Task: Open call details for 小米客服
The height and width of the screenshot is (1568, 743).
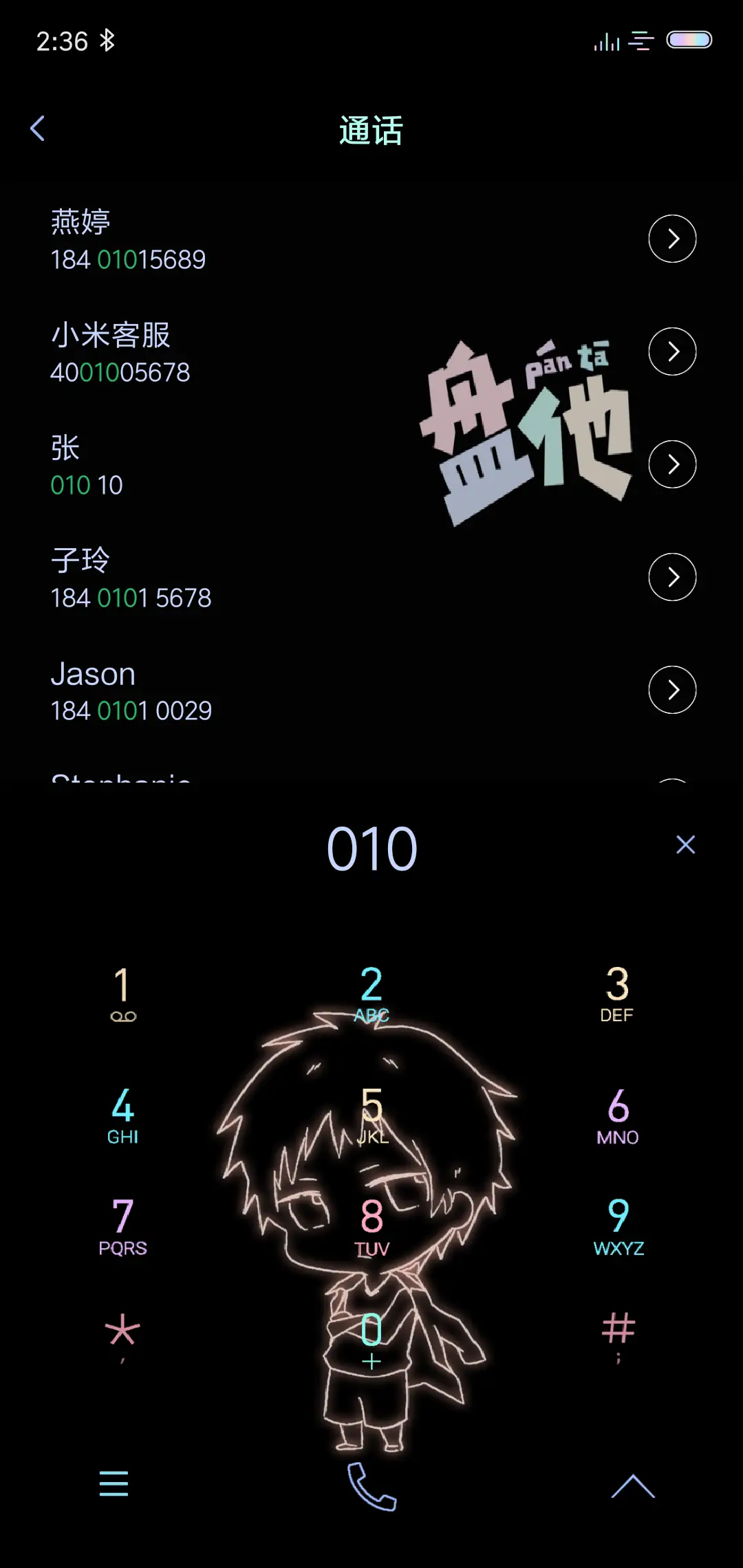Action: [672, 351]
